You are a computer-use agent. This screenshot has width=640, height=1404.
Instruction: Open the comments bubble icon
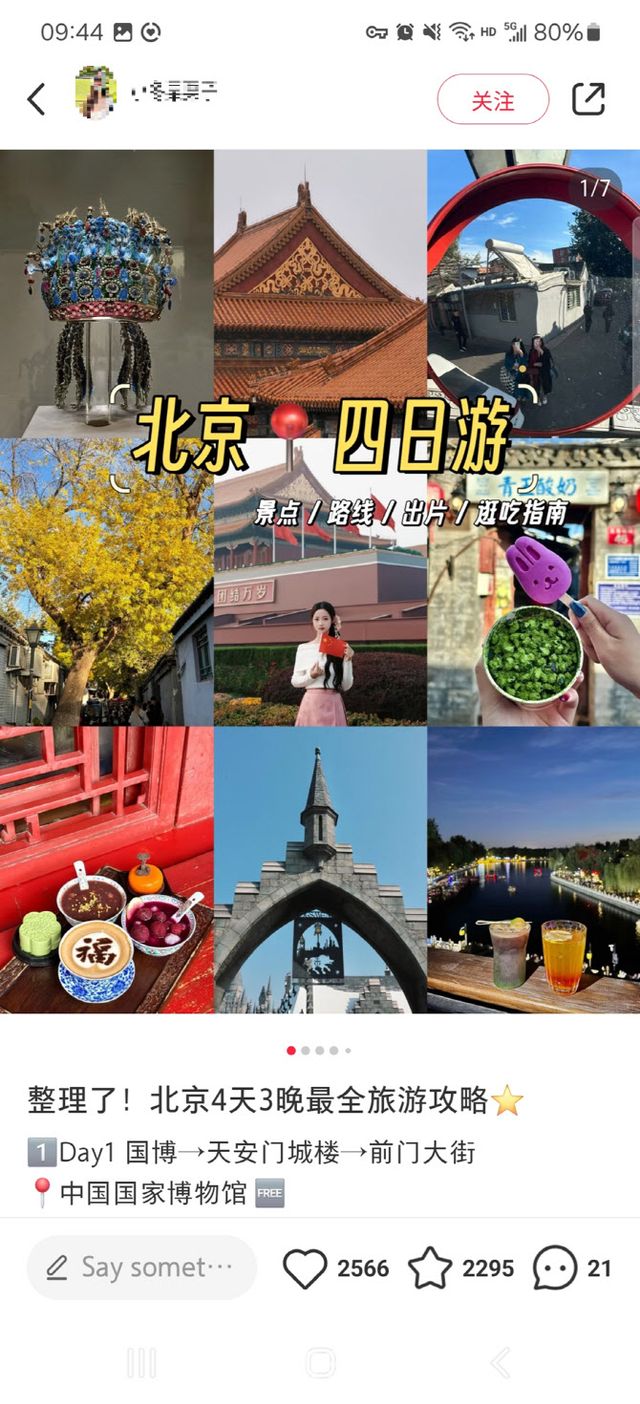coord(555,1268)
